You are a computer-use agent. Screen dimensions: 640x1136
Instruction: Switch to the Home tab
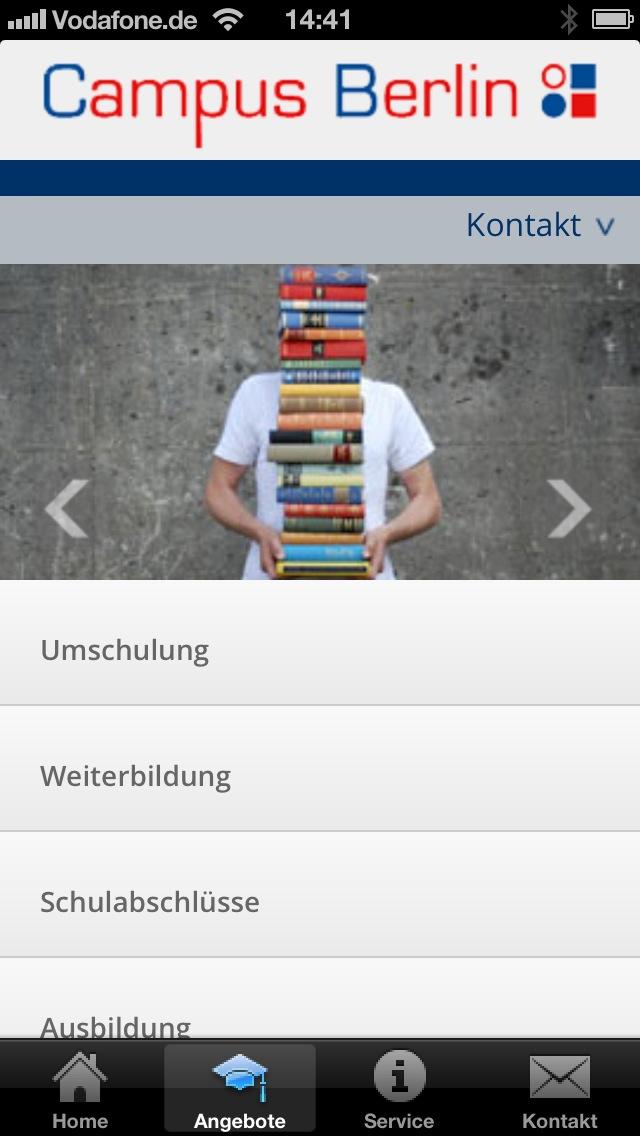pyautogui.click(x=80, y=1089)
